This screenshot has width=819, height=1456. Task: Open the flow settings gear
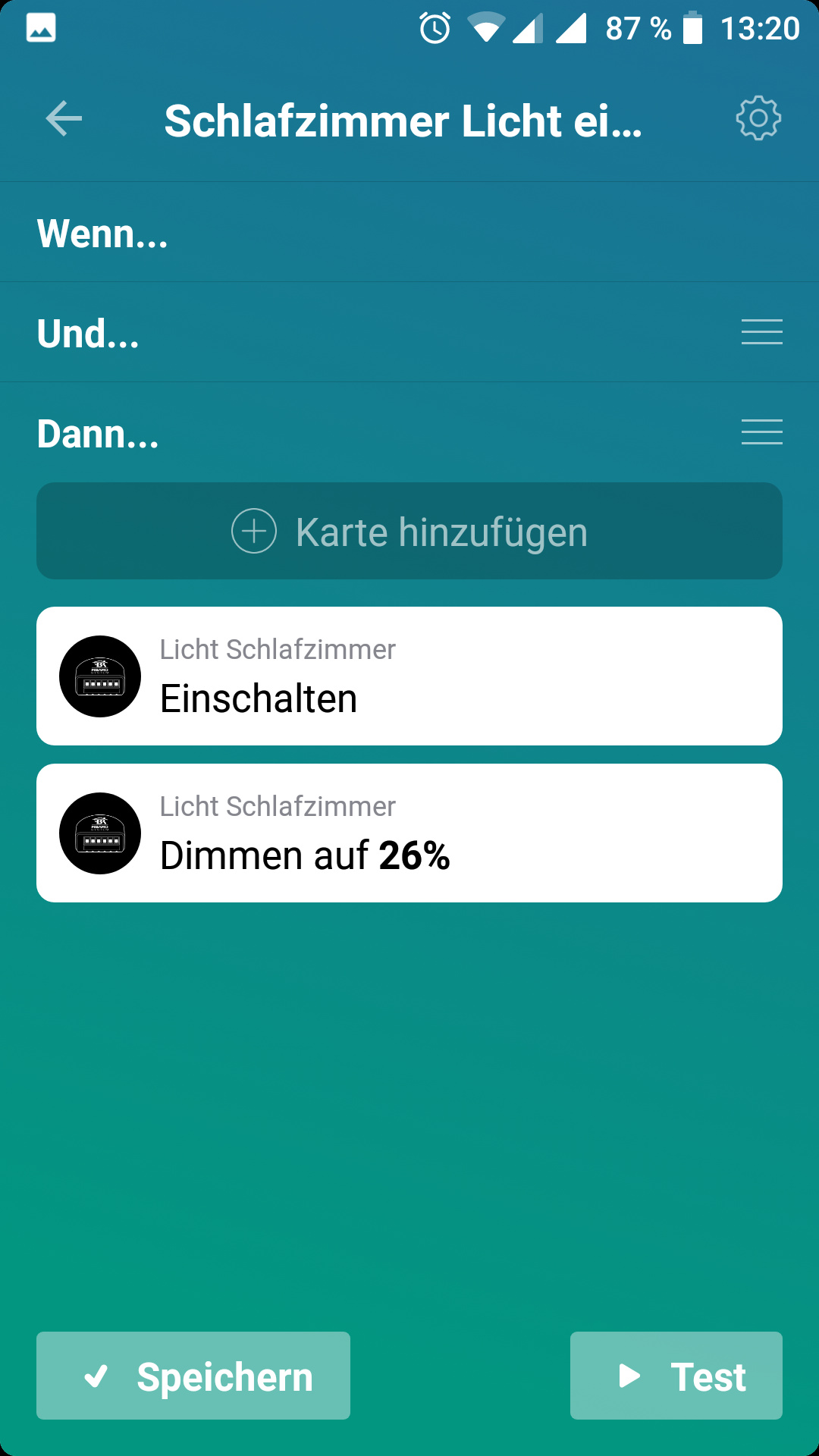[758, 119]
